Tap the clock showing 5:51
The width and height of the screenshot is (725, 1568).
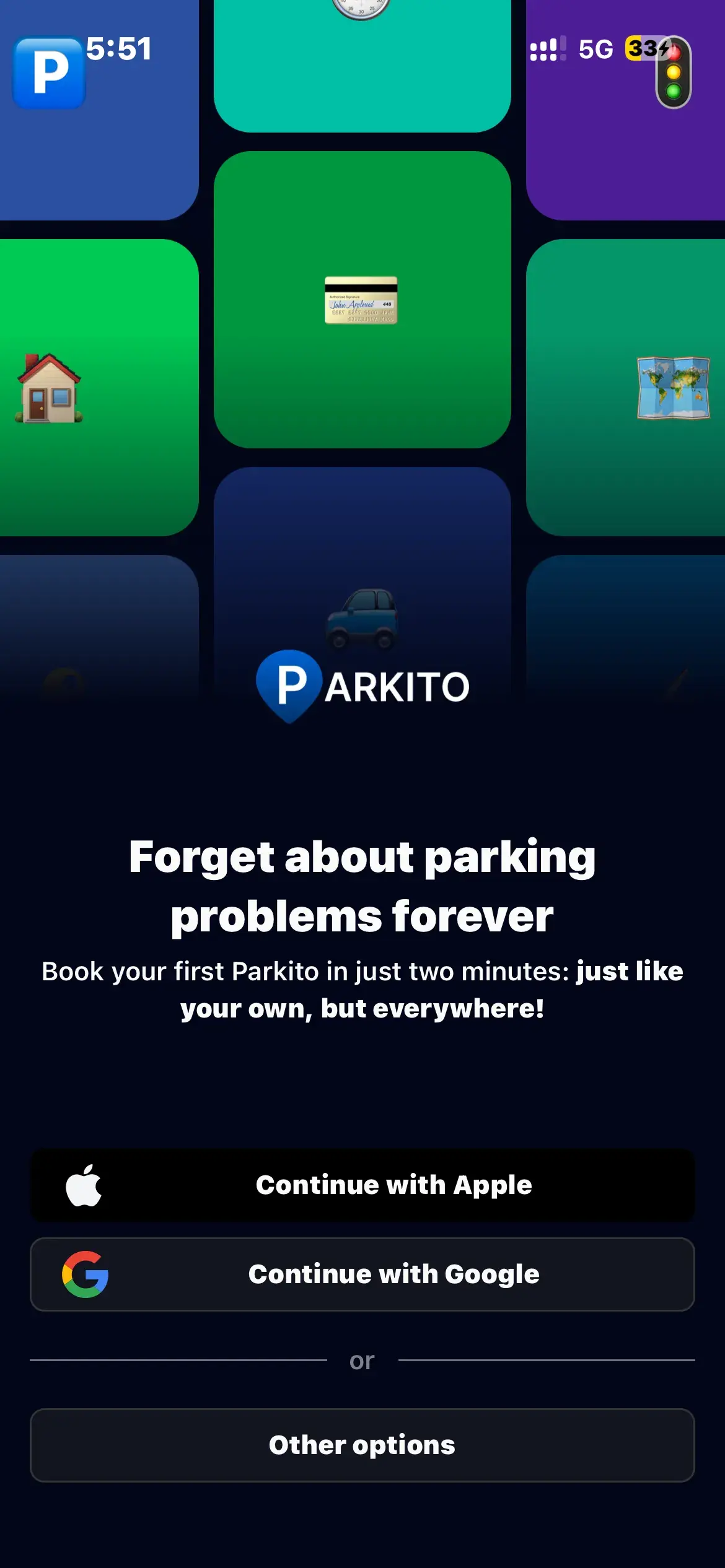(120, 49)
